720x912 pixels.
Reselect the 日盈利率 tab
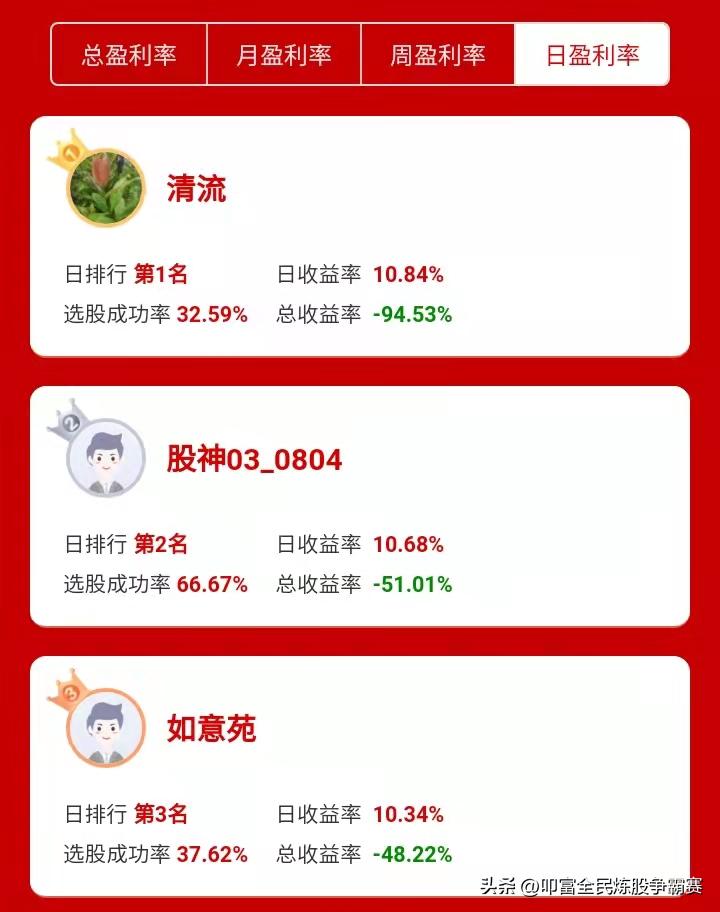coord(590,55)
